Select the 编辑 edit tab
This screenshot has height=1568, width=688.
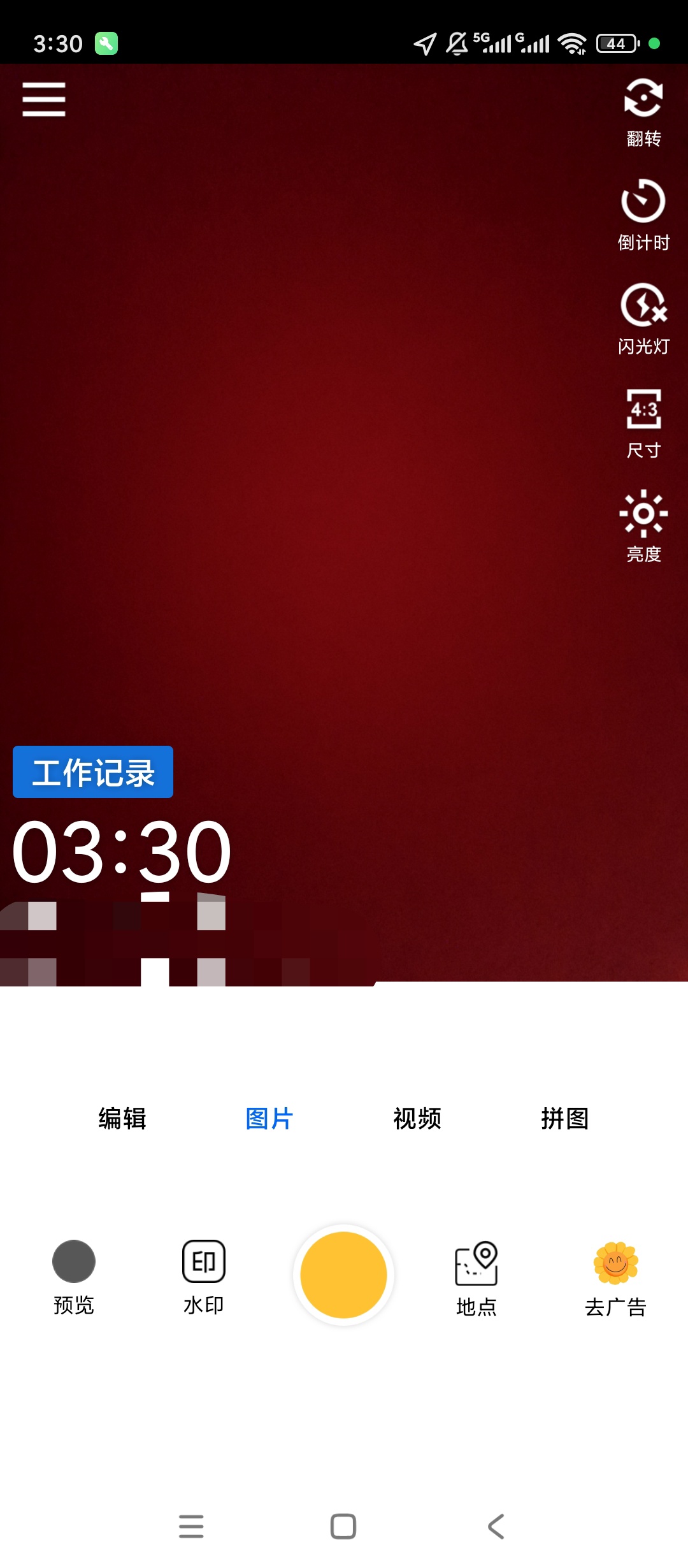pyautogui.click(x=122, y=1119)
